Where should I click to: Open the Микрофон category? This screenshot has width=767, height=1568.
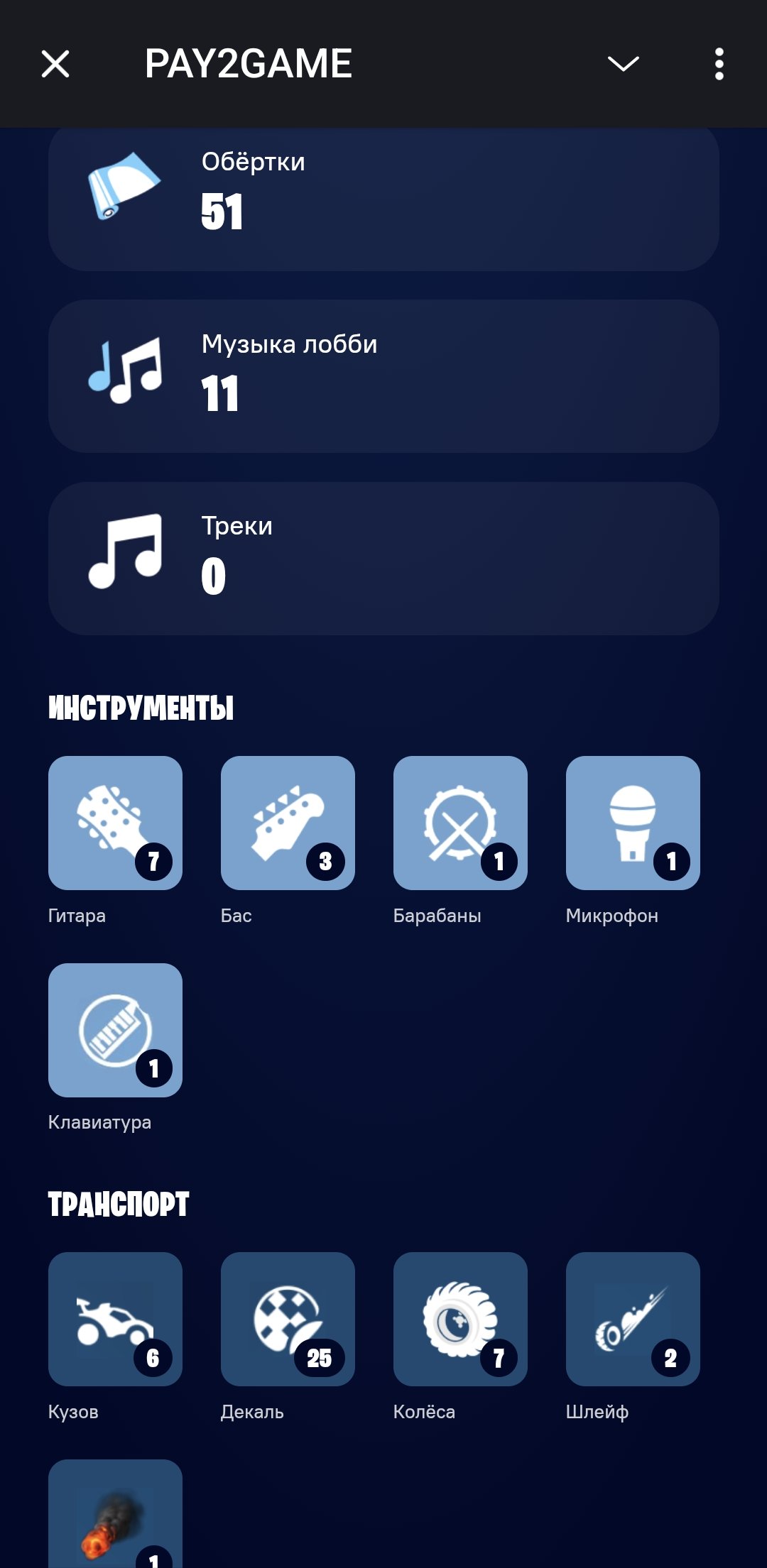click(633, 823)
